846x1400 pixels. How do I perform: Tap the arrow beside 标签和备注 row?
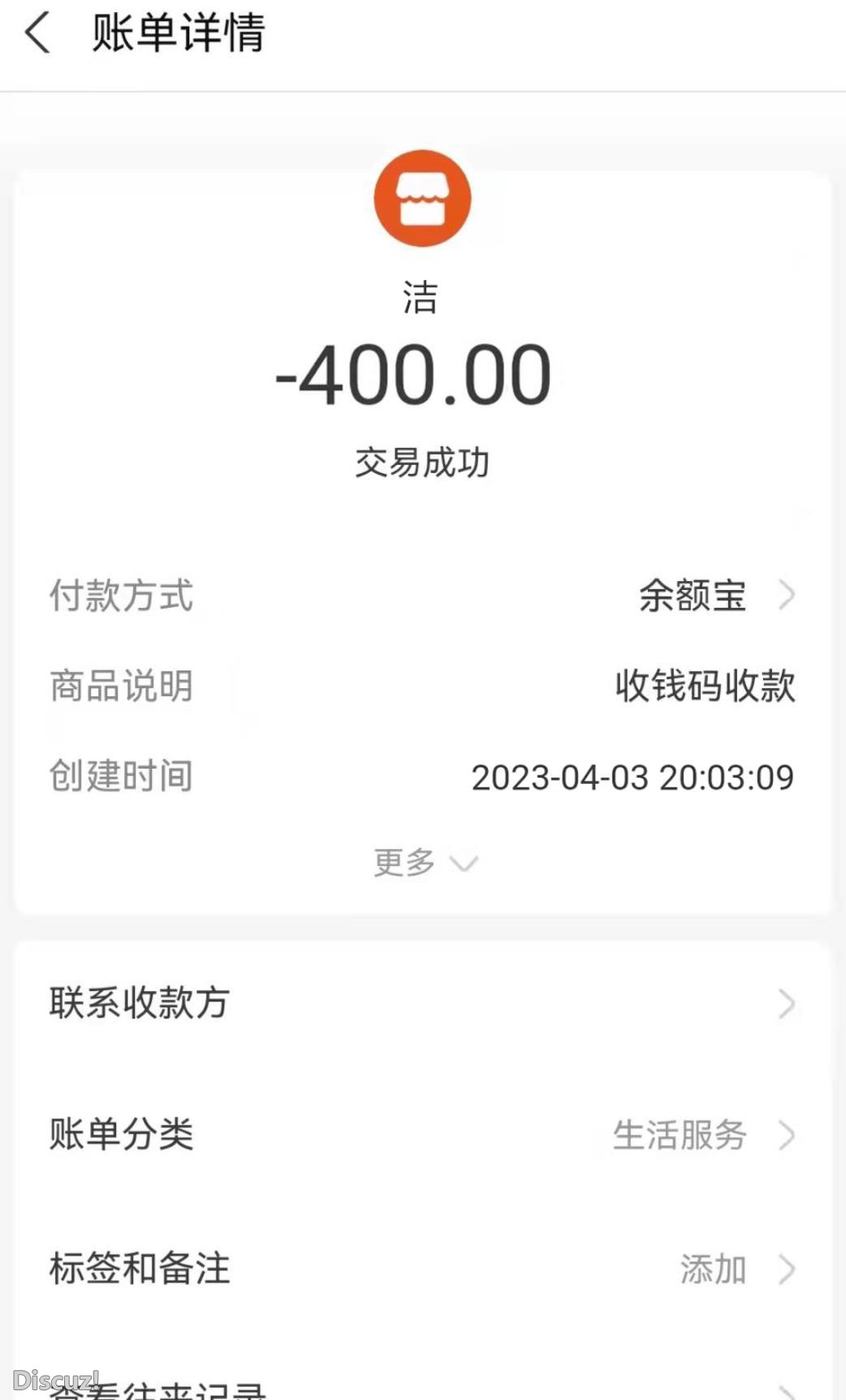pos(786,1270)
